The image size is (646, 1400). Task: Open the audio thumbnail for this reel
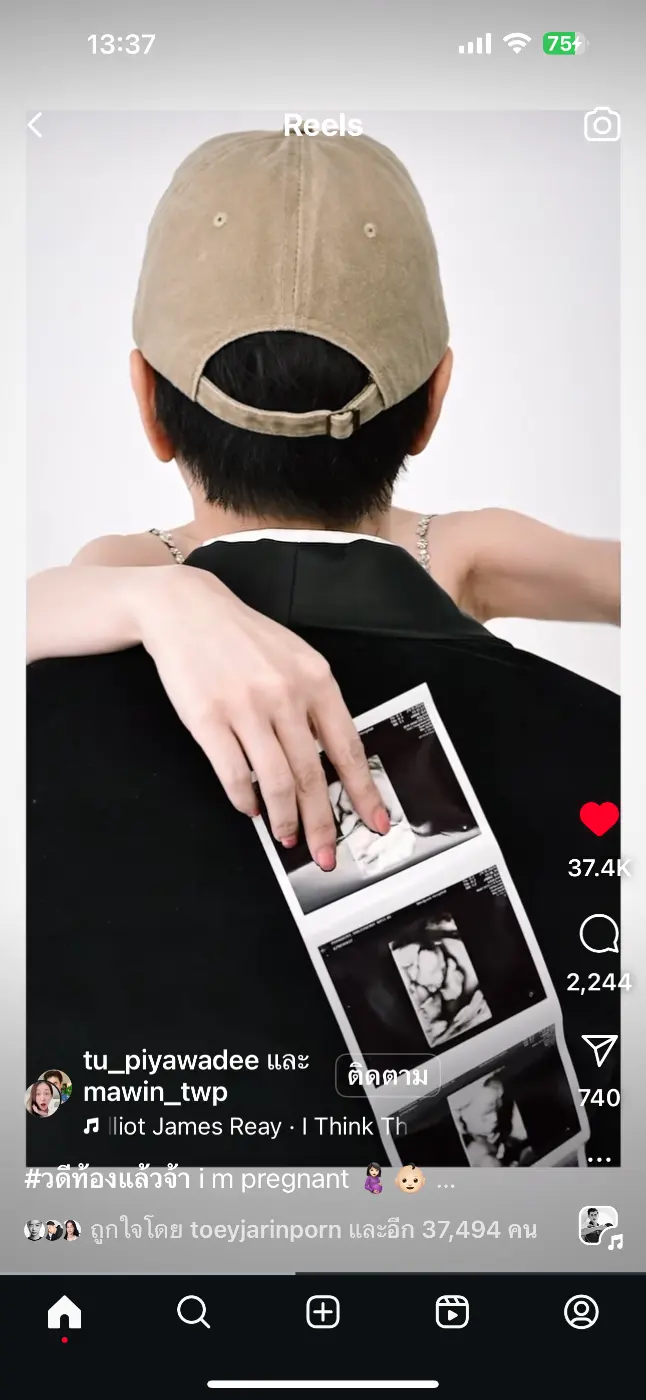coord(599,1225)
